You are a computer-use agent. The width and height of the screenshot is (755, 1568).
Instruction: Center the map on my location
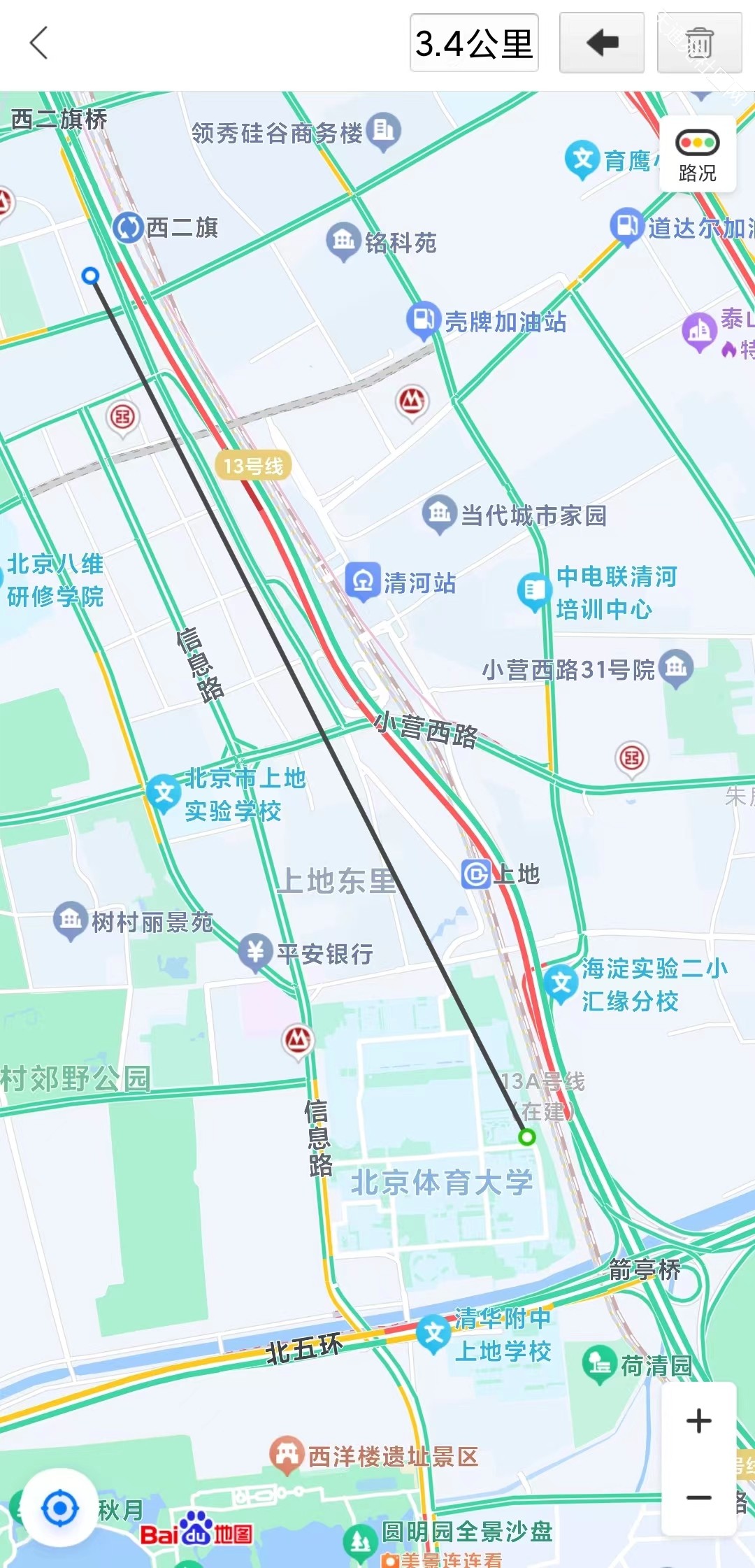click(59, 1509)
